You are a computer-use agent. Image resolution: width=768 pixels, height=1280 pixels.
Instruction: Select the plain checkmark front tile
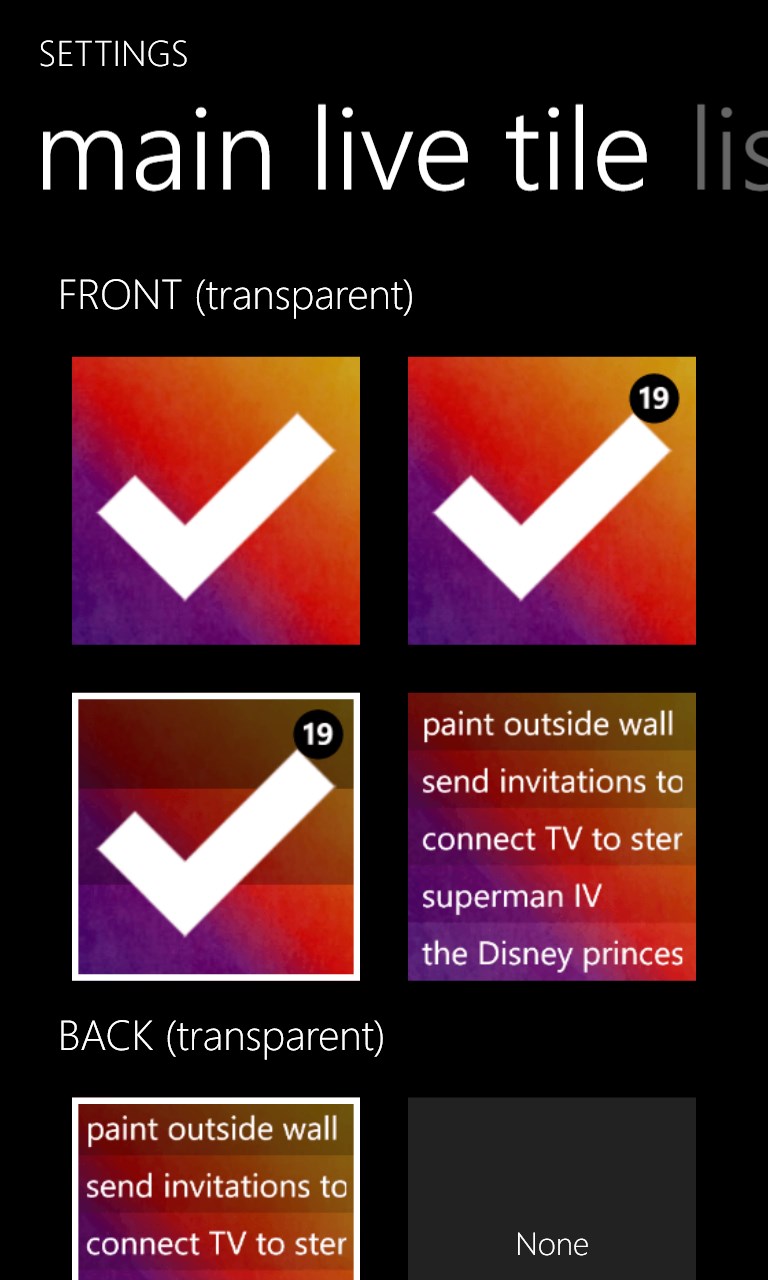[x=215, y=498]
